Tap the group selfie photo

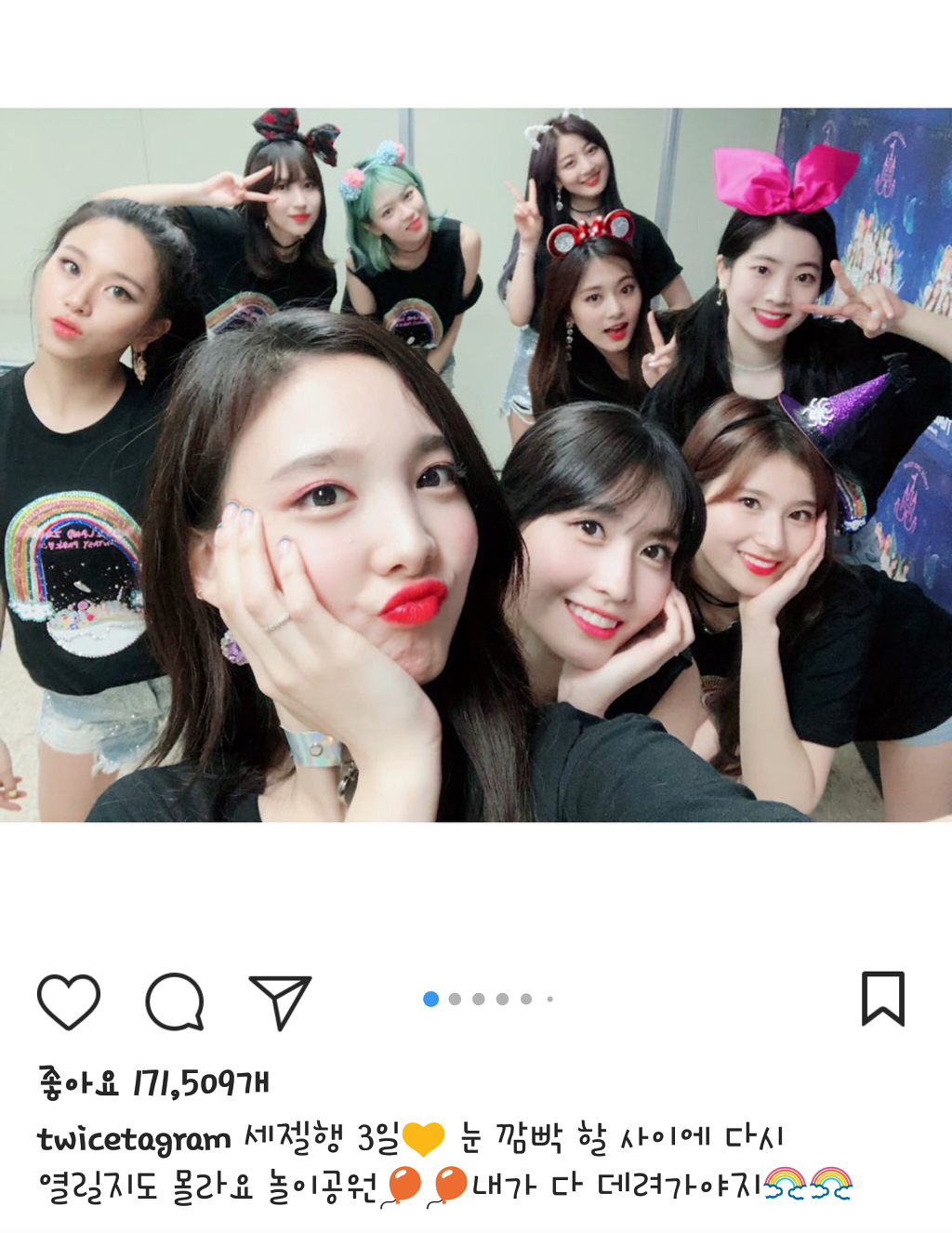point(476,465)
